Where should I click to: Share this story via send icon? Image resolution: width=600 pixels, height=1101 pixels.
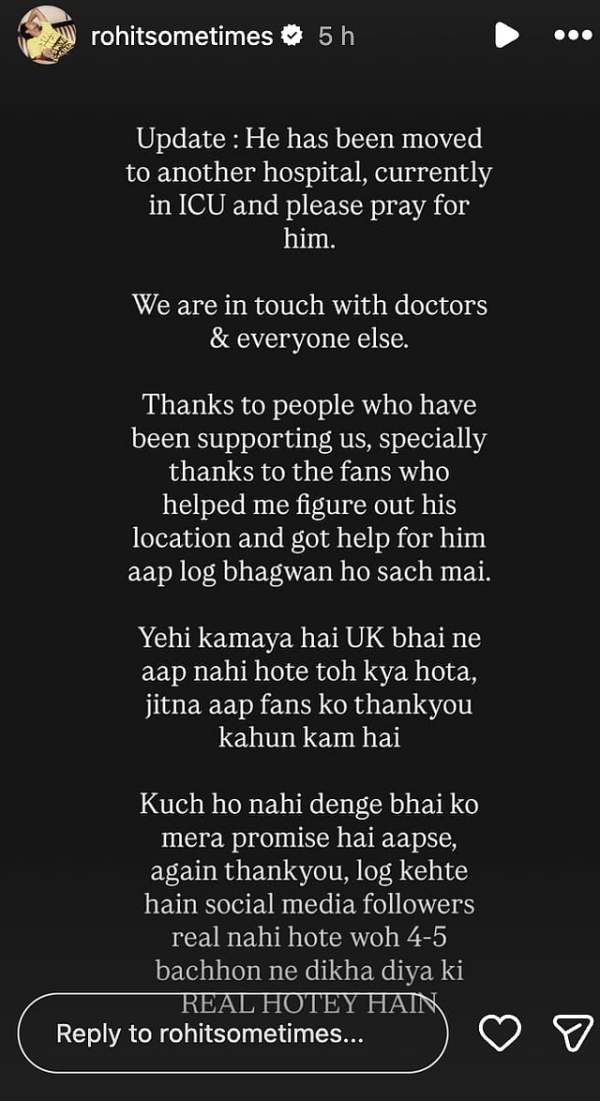[573, 1034]
